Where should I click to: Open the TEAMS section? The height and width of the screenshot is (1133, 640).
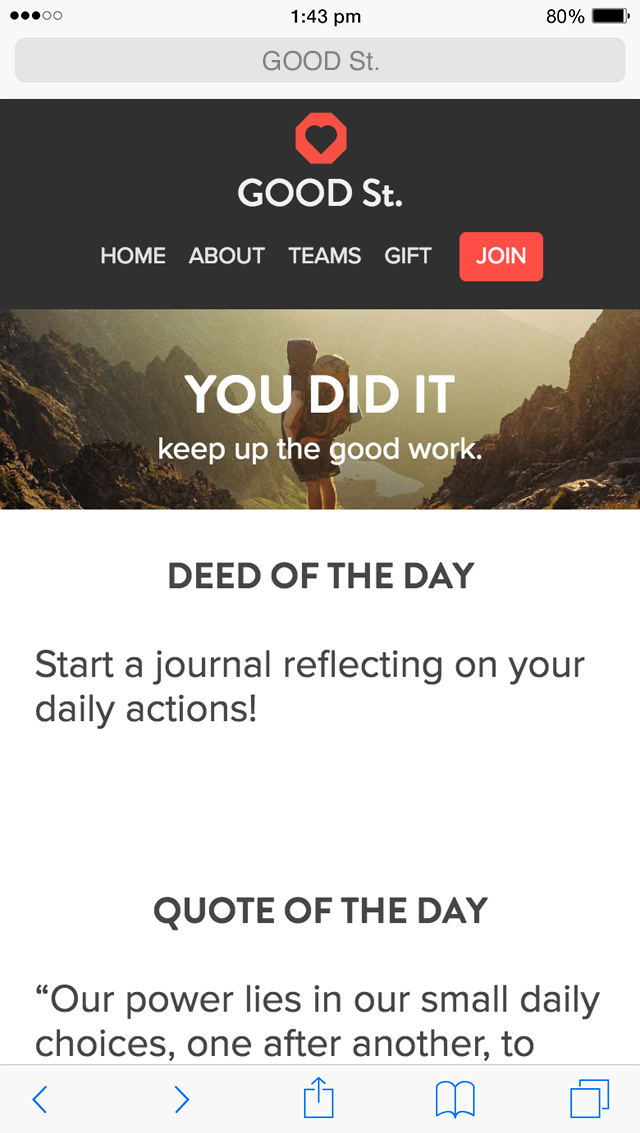[x=325, y=256]
